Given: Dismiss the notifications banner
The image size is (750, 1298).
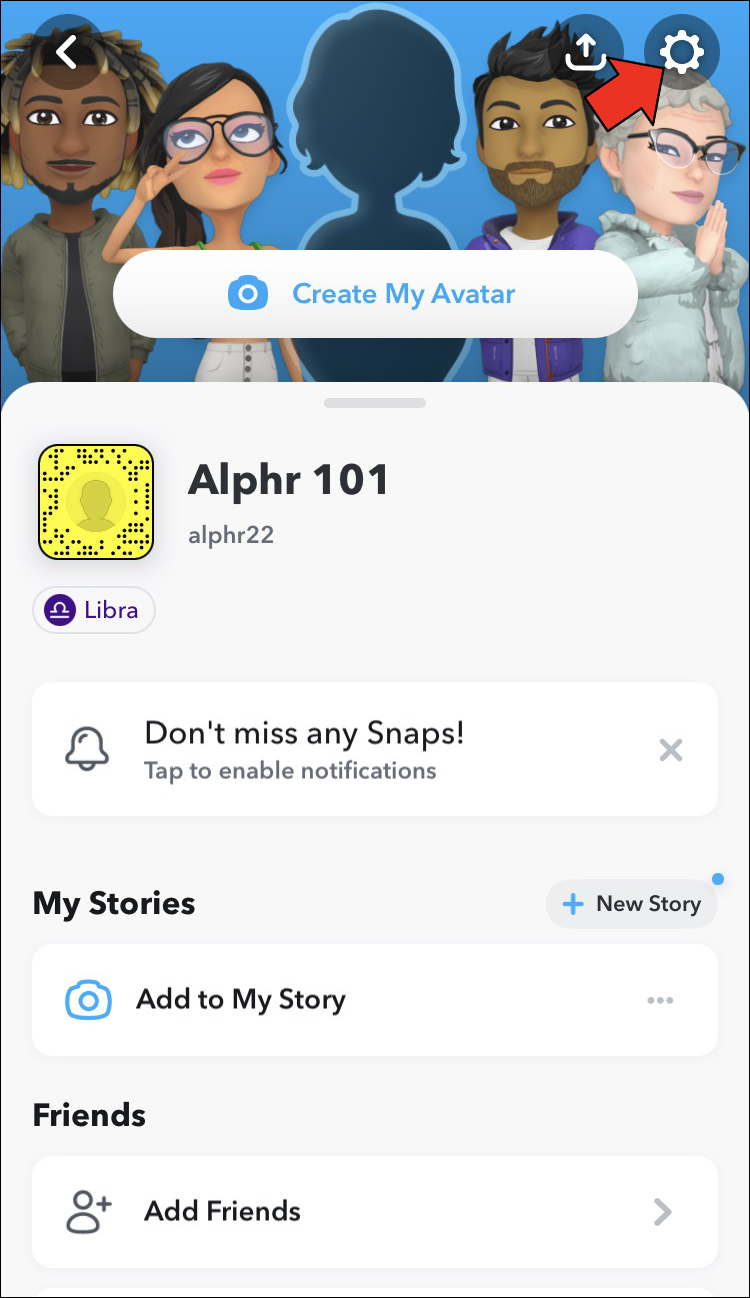Looking at the screenshot, I should click(671, 750).
